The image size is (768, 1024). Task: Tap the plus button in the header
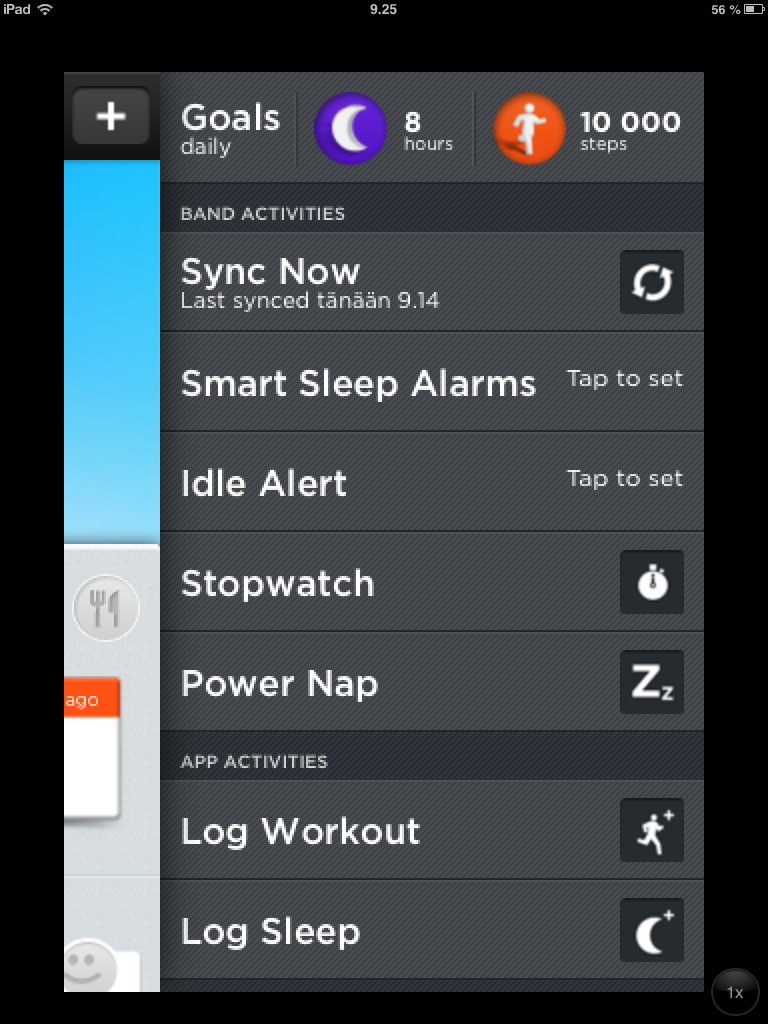[111, 117]
